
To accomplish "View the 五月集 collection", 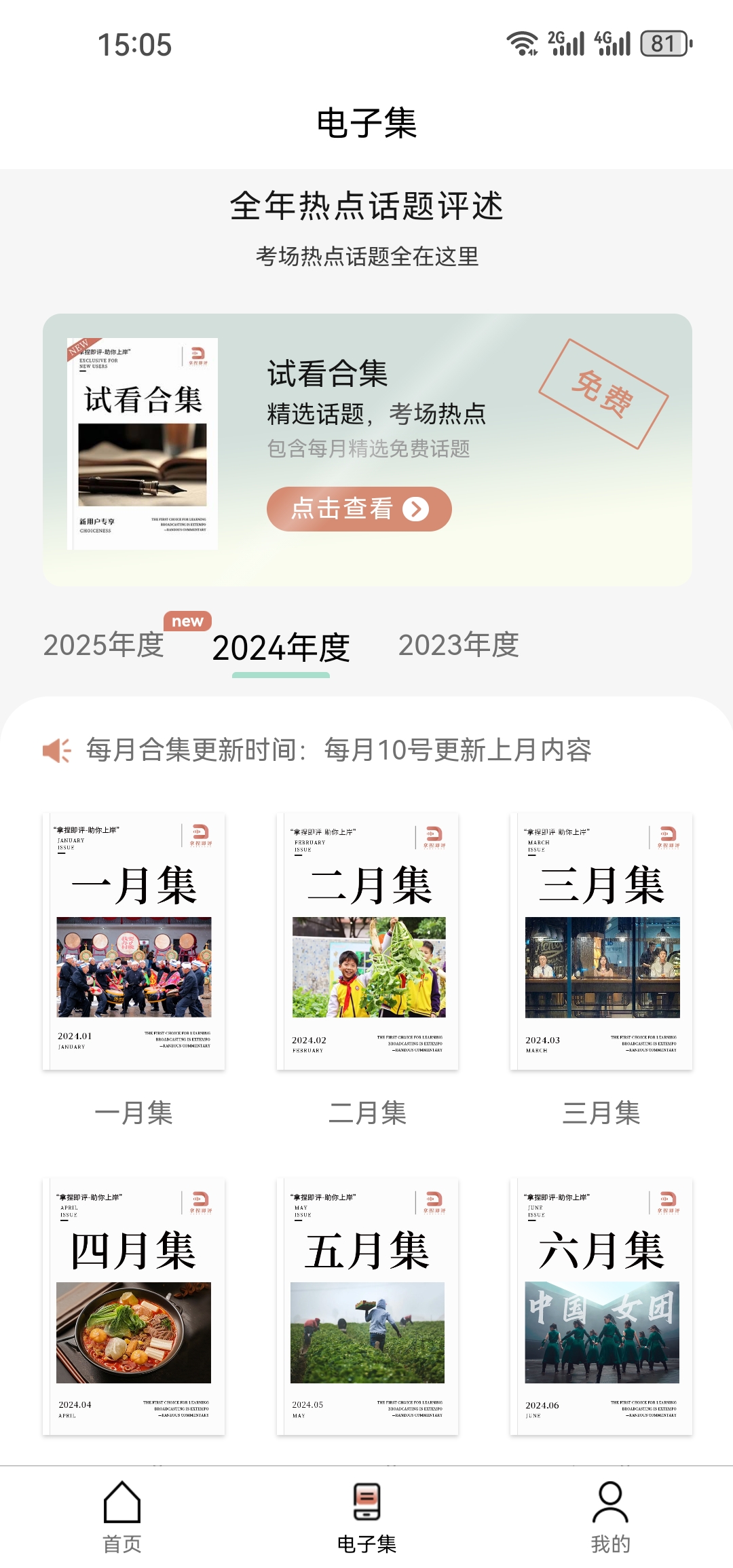I will pyautogui.click(x=368, y=1306).
